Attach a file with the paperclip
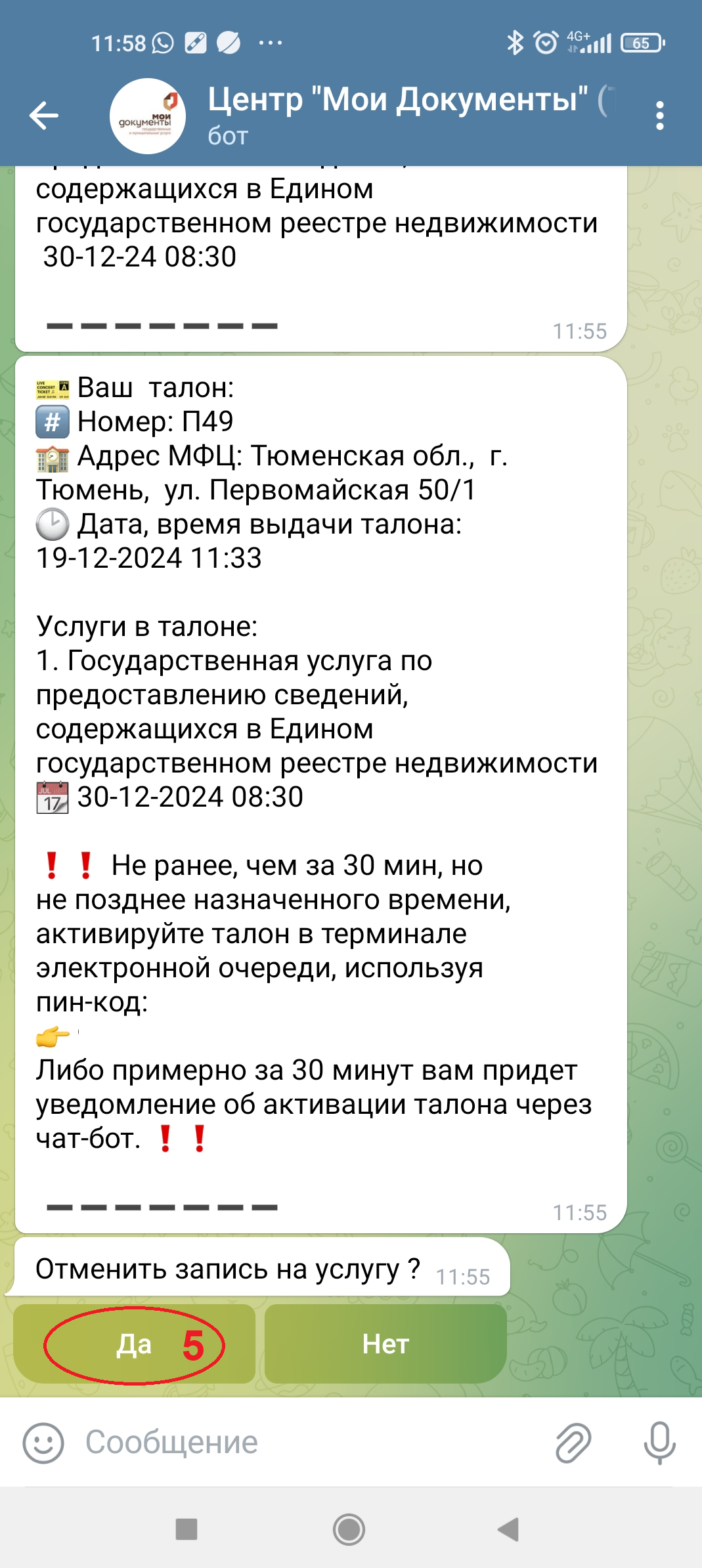 click(573, 1443)
